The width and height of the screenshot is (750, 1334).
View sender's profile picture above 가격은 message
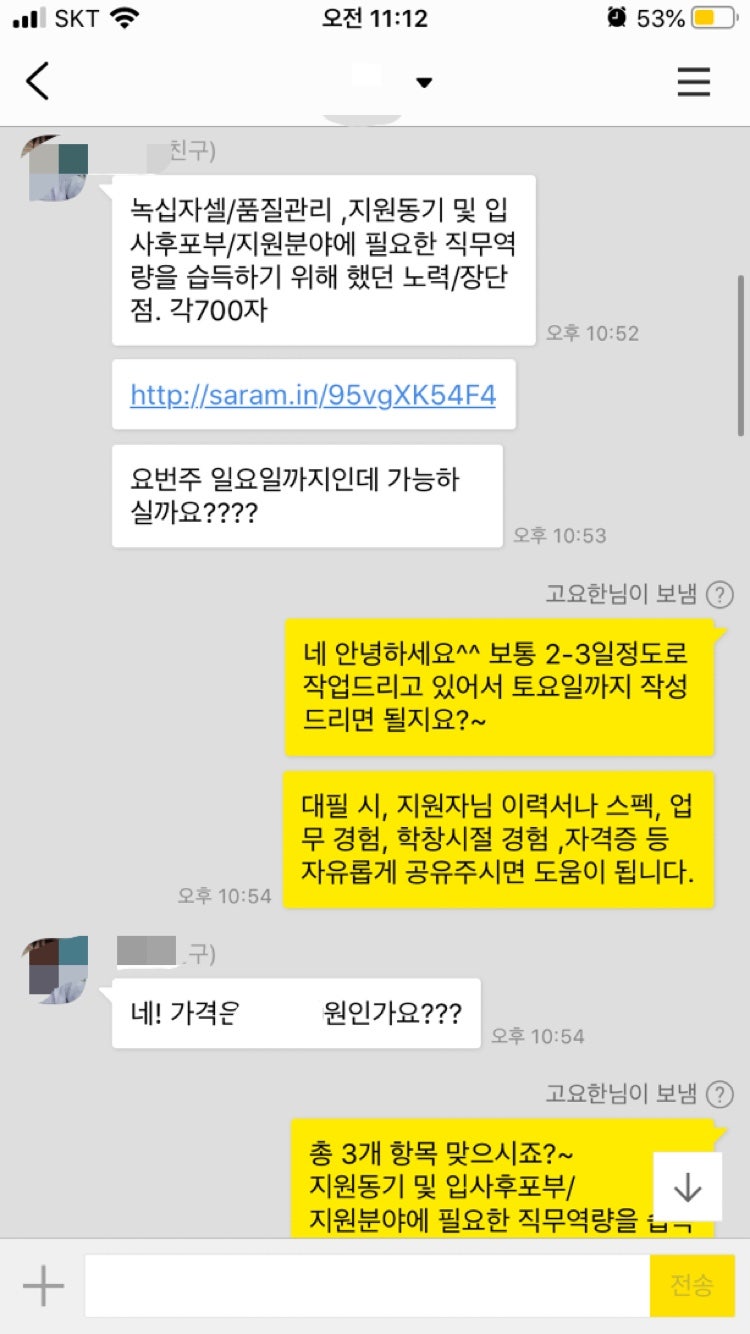tap(55, 969)
